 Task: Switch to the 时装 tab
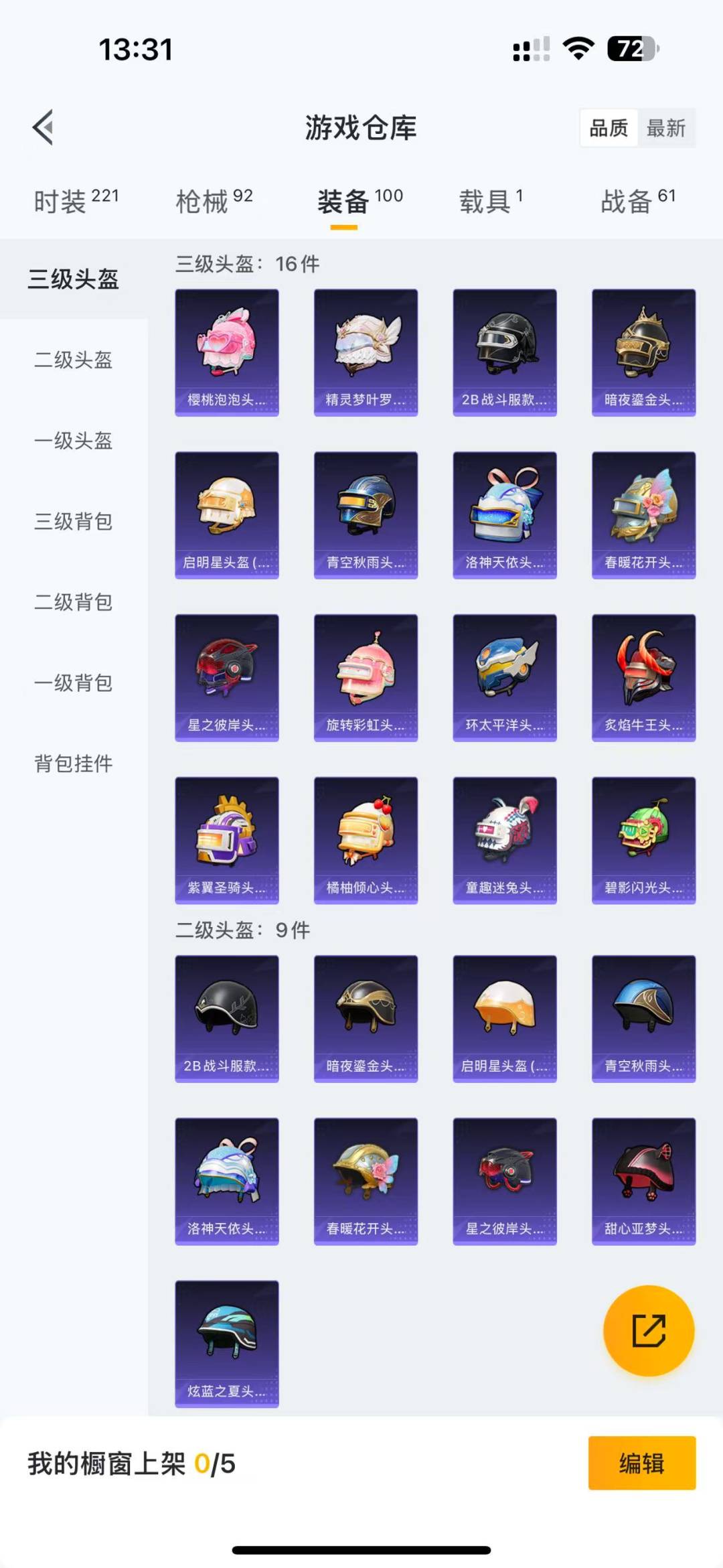click(x=76, y=201)
